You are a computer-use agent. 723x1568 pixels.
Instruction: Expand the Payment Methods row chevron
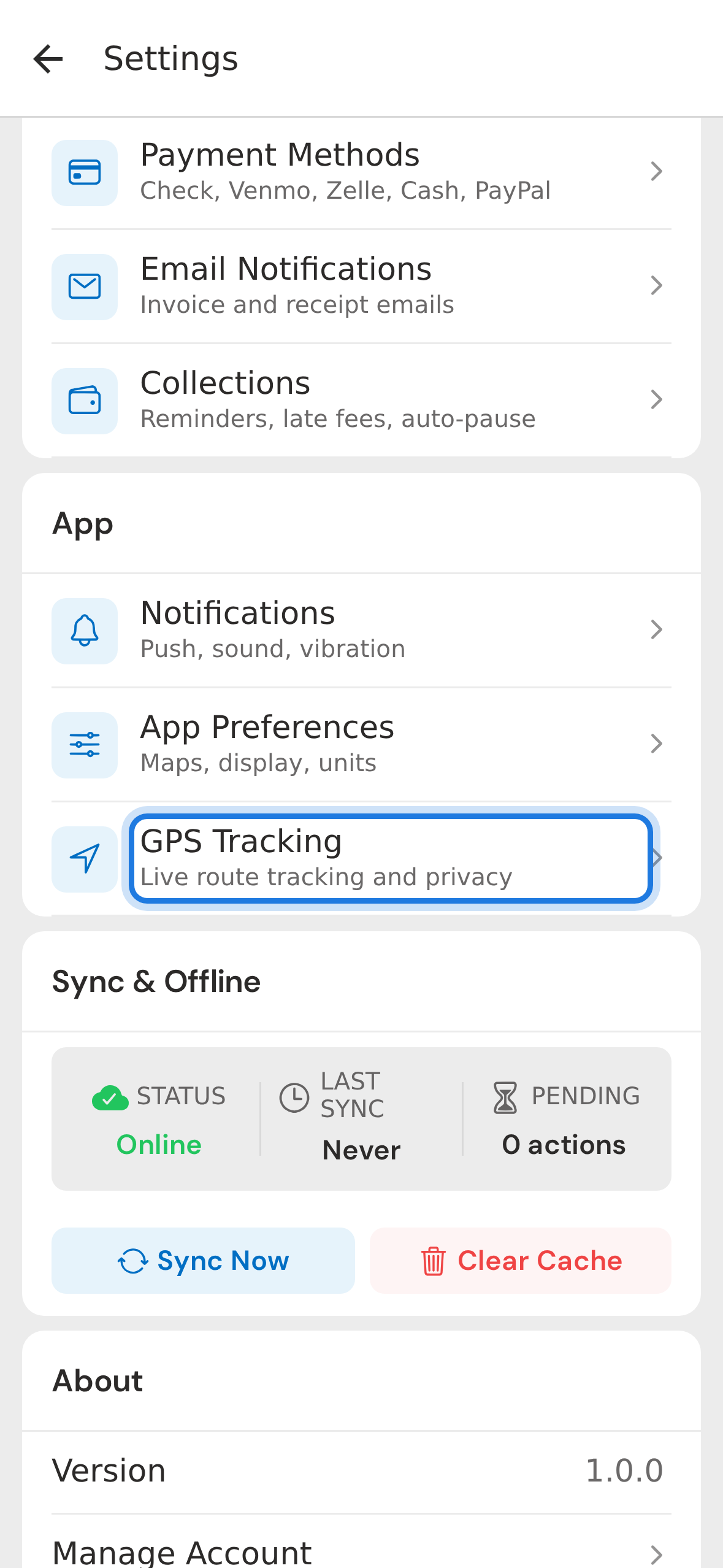[656, 172]
